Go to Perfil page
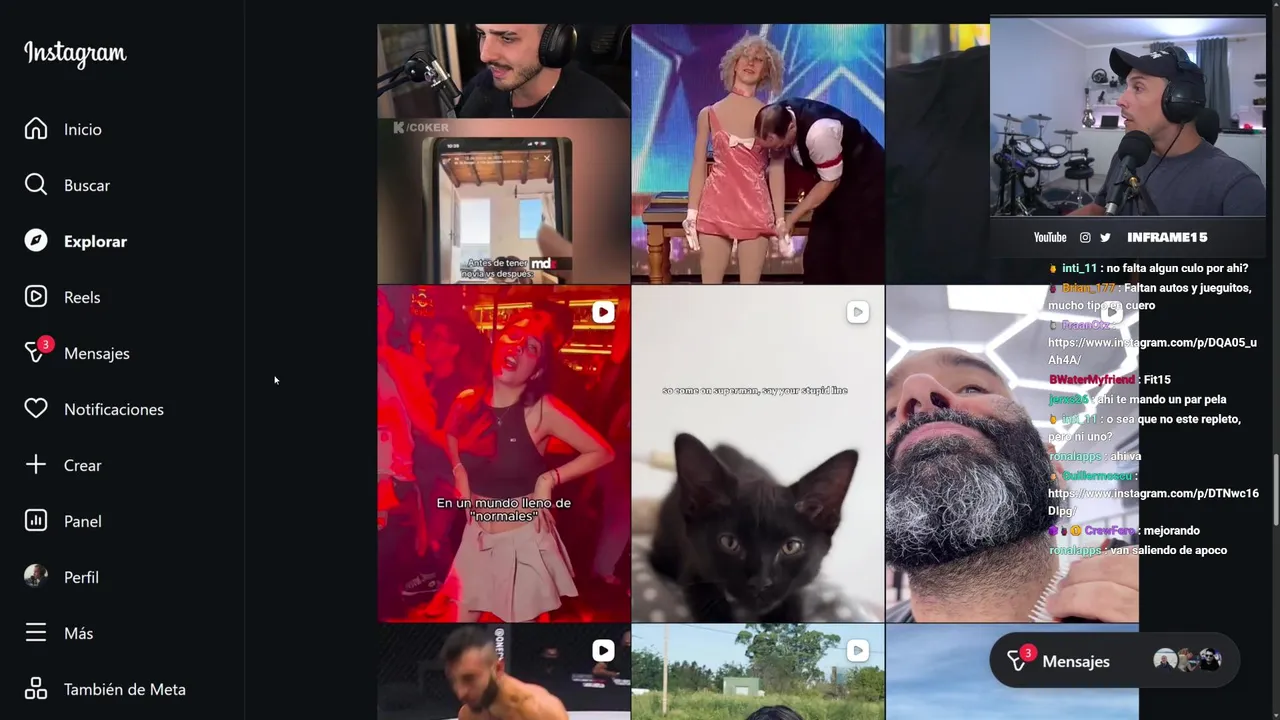This screenshot has height=720, width=1280. click(80, 577)
